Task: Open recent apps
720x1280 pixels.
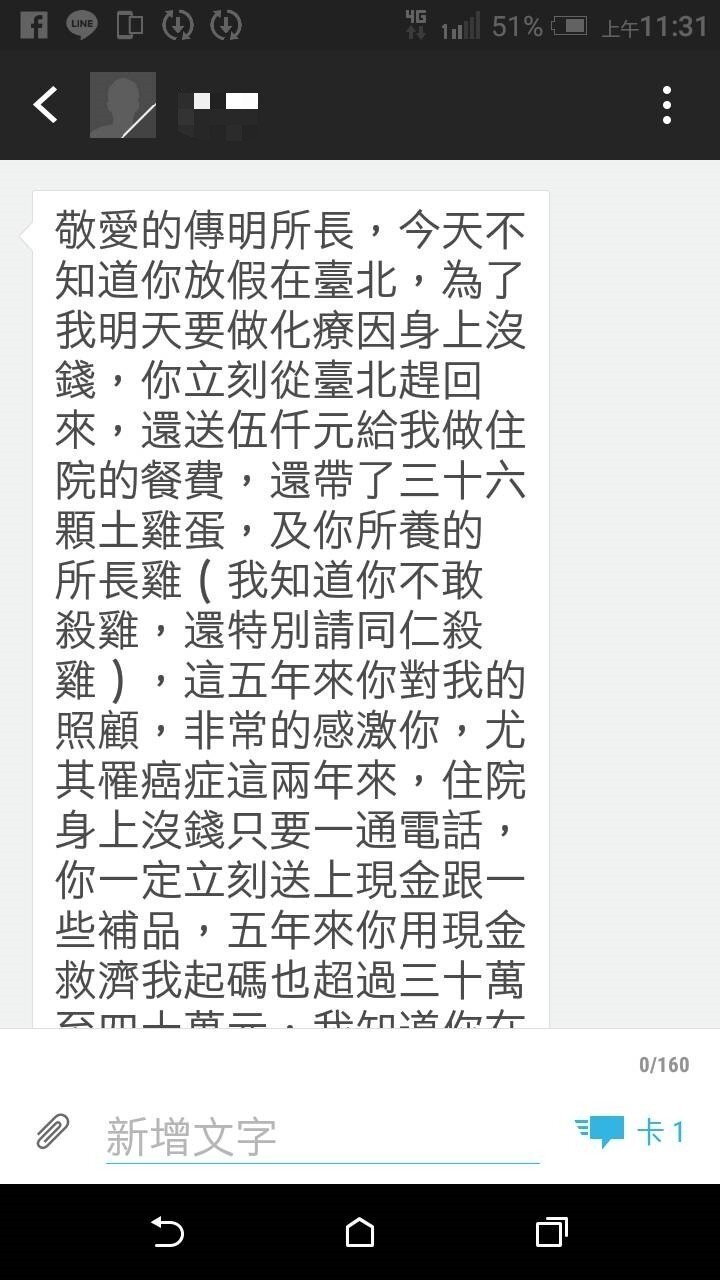Action: click(x=552, y=1232)
